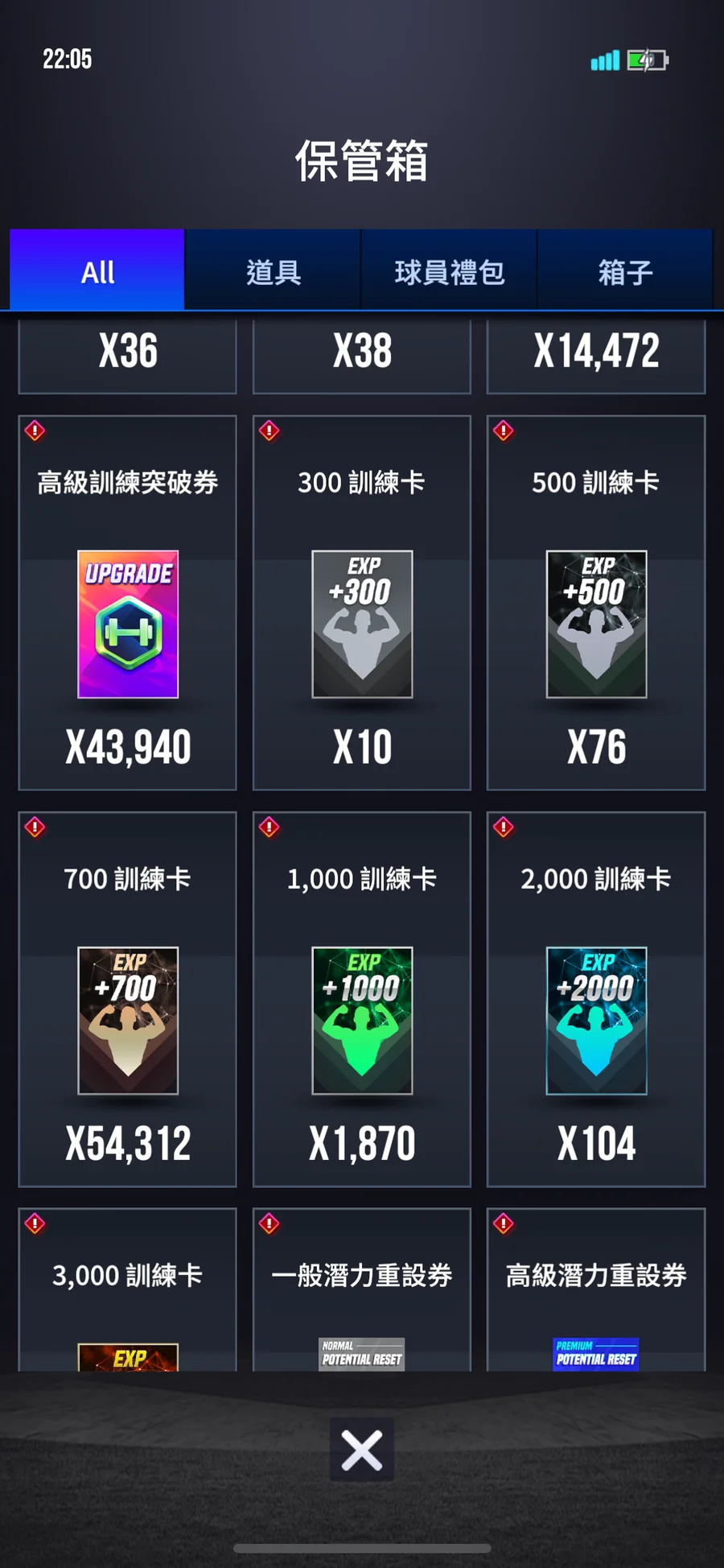Open the 2,000 訓練卡 item
Image resolution: width=724 pixels, height=1568 pixels.
click(596, 1000)
